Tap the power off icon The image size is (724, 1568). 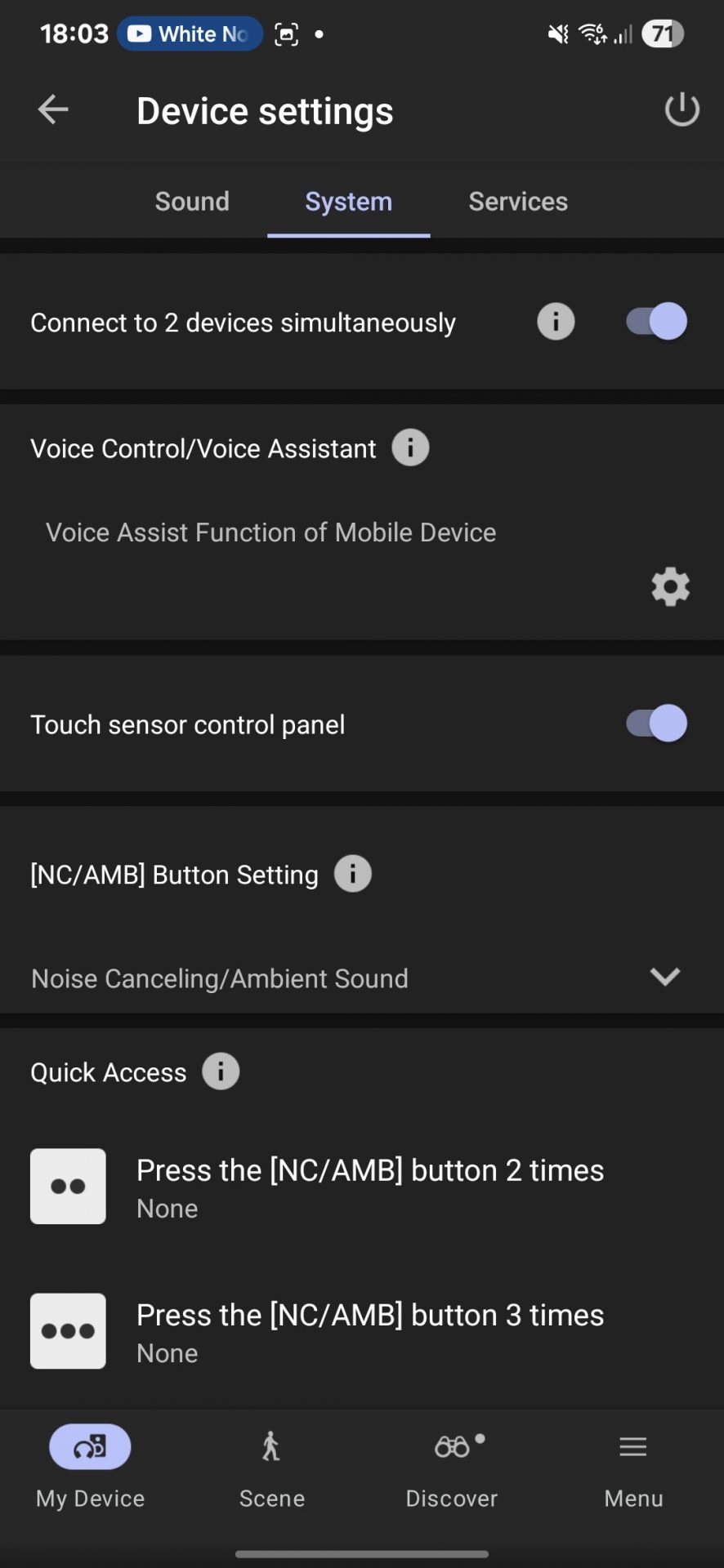682,109
